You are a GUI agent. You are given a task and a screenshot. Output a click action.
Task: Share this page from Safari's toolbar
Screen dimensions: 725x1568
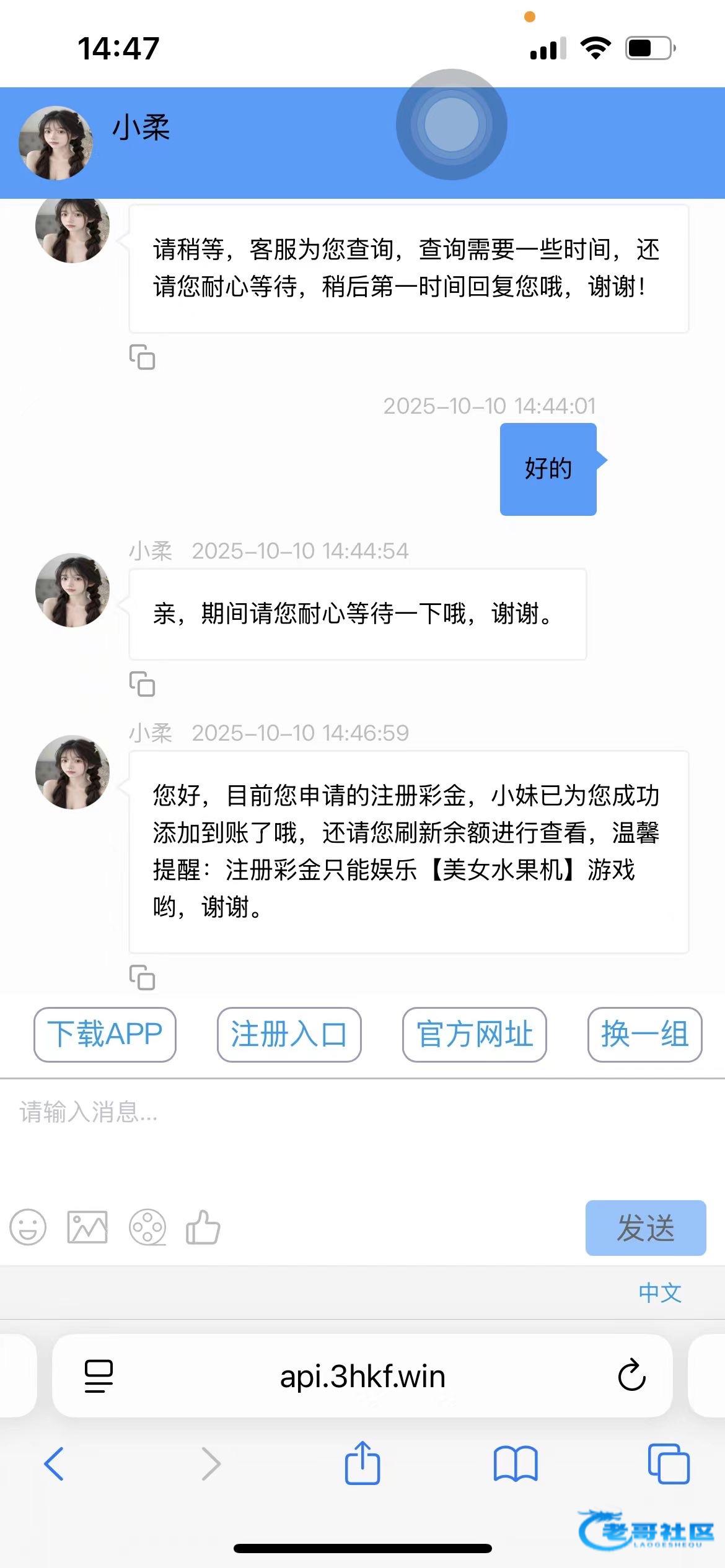[362, 1463]
